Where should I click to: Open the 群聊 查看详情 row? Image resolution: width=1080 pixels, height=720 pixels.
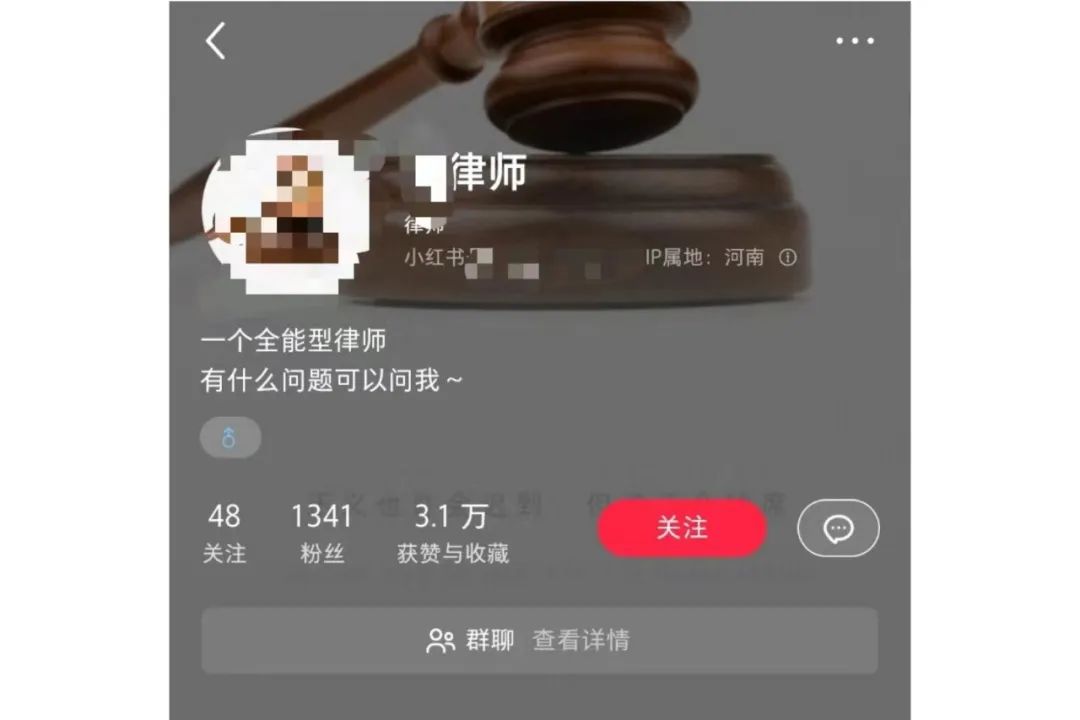pyautogui.click(x=540, y=640)
